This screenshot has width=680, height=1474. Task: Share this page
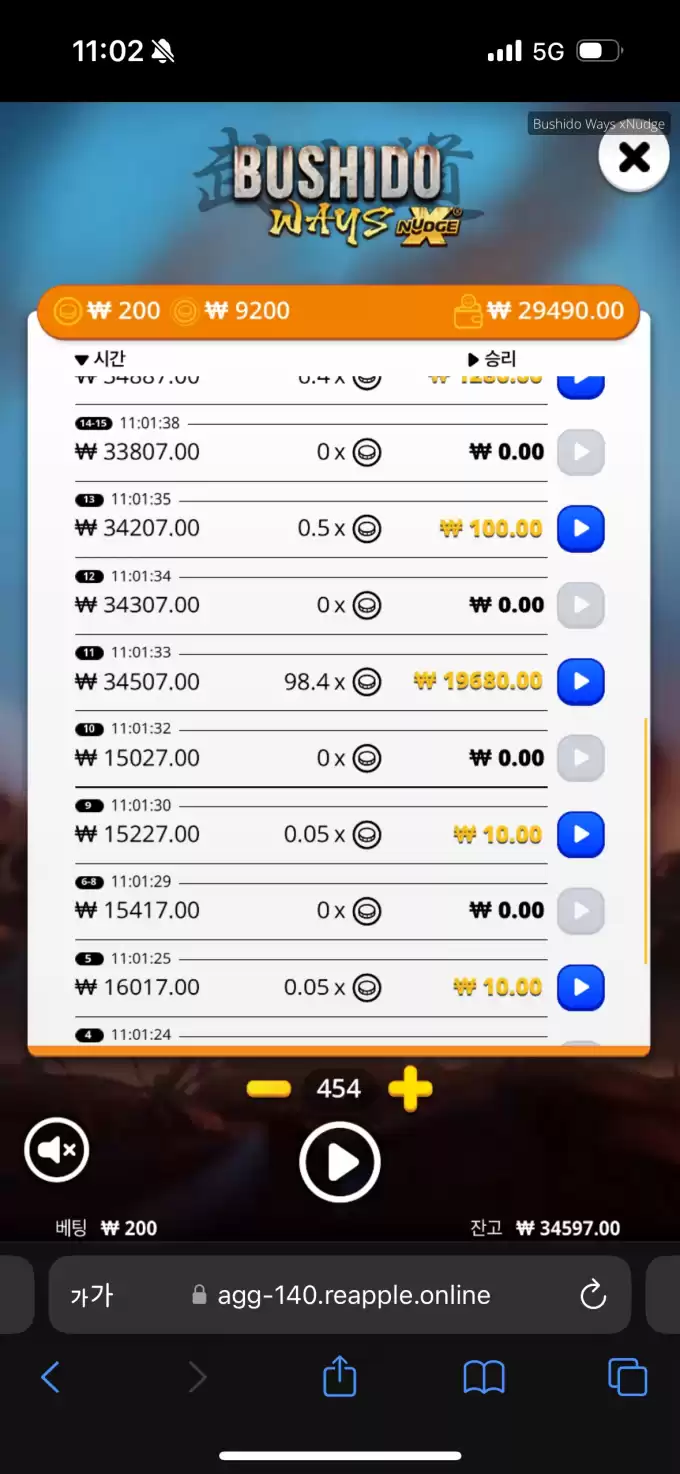[340, 1377]
